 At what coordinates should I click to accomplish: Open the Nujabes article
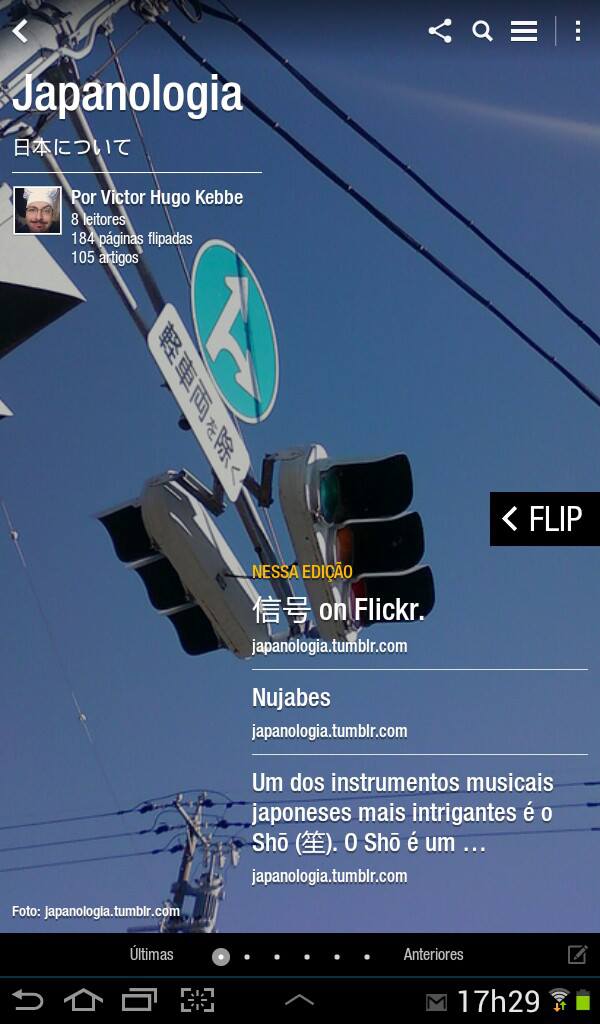[x=291, y=697]
